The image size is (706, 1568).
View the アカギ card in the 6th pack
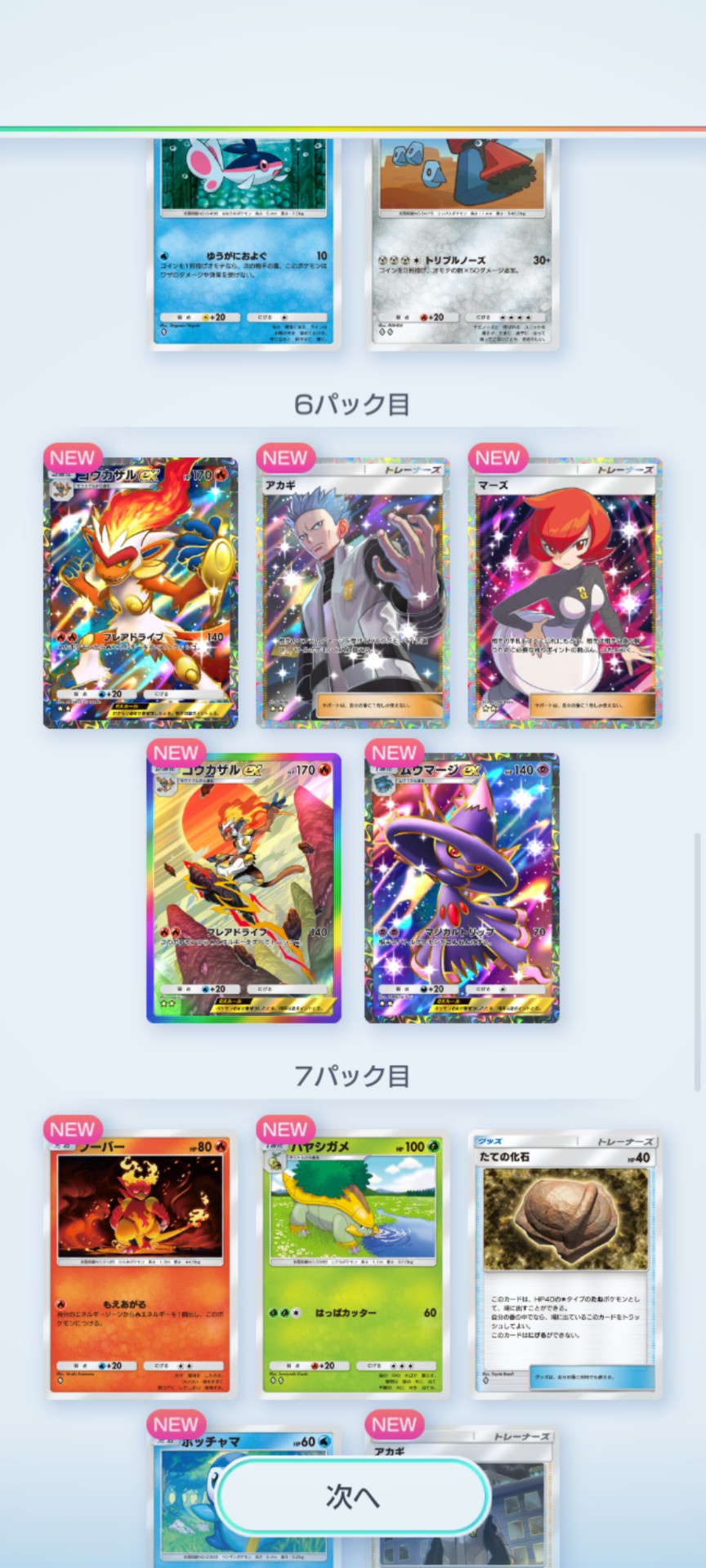coord(353,594)
